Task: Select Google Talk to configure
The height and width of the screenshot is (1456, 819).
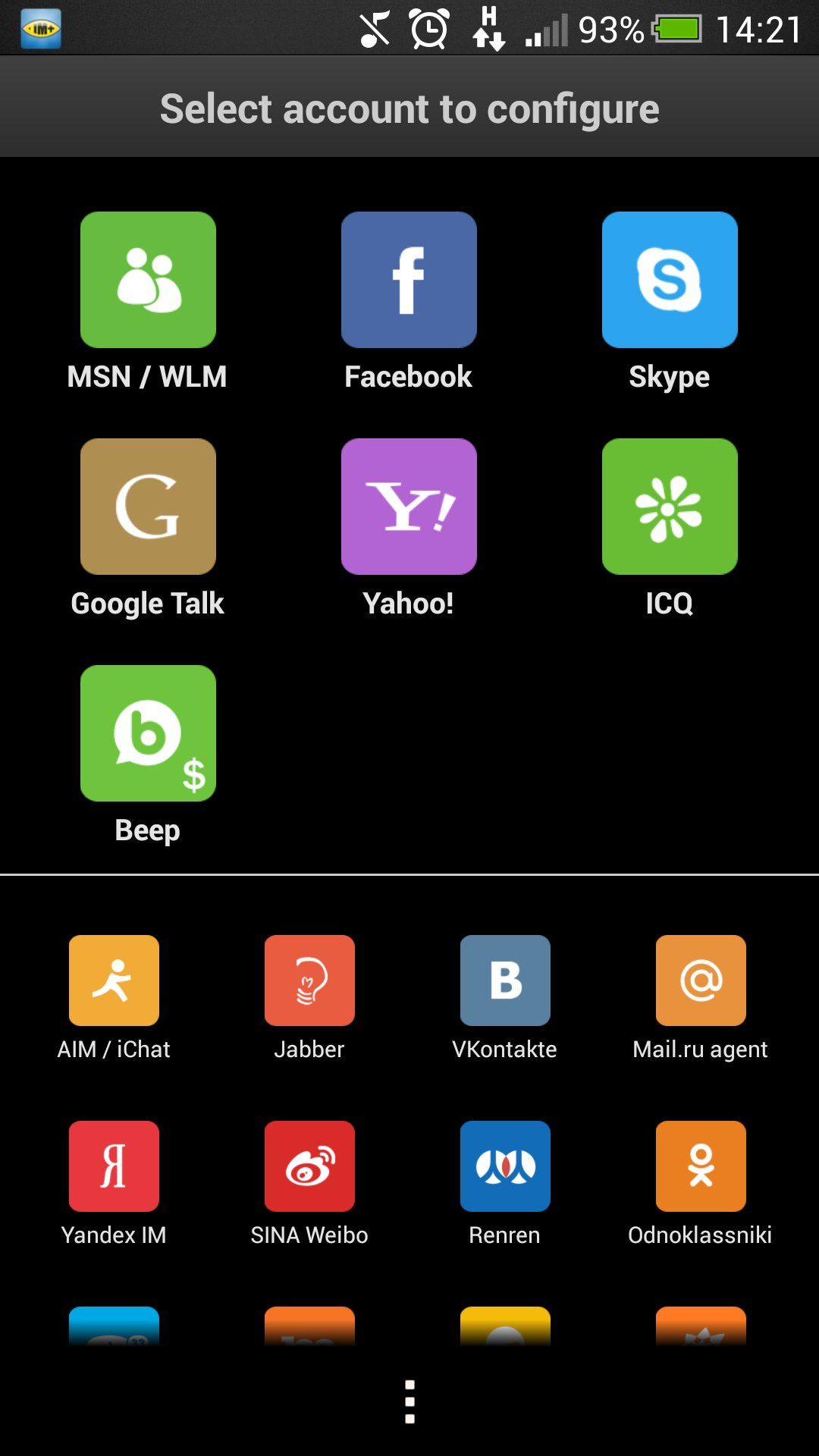Action: [147, 506]
